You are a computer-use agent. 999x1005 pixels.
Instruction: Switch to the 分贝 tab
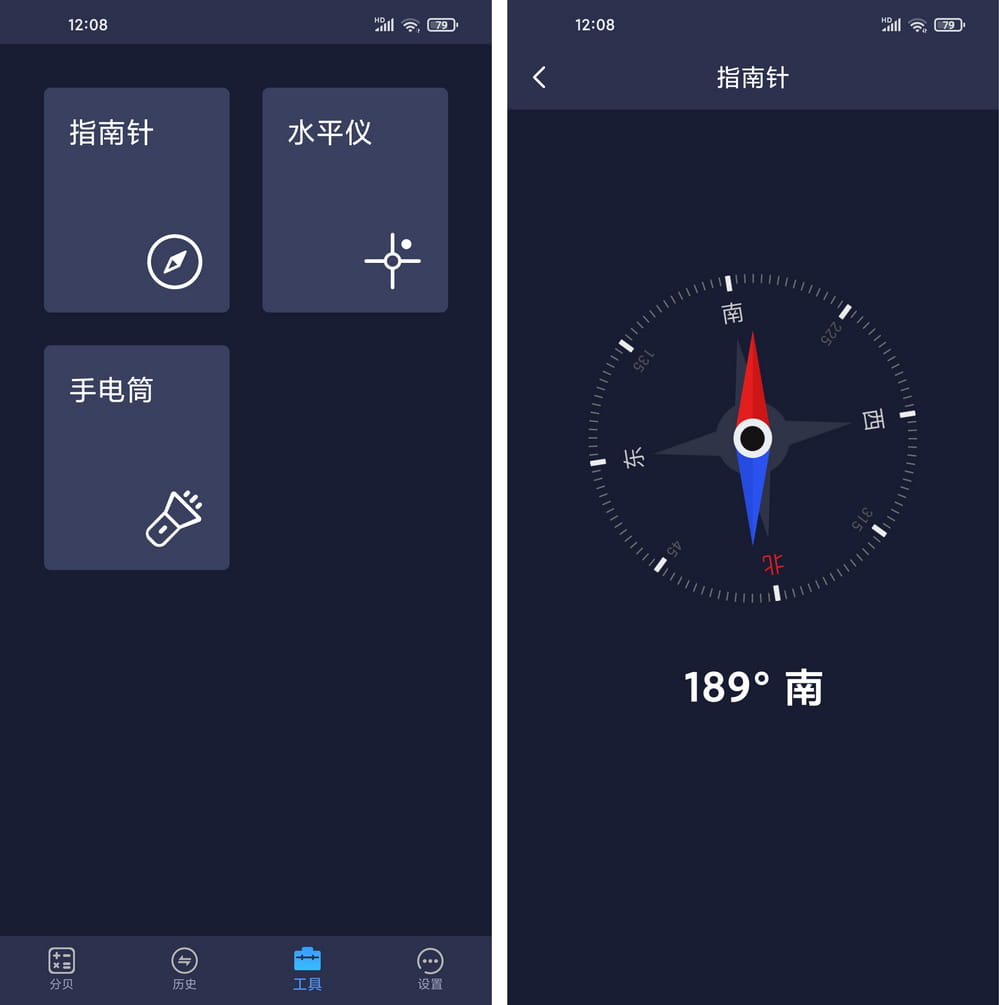[x=62, y=968]
